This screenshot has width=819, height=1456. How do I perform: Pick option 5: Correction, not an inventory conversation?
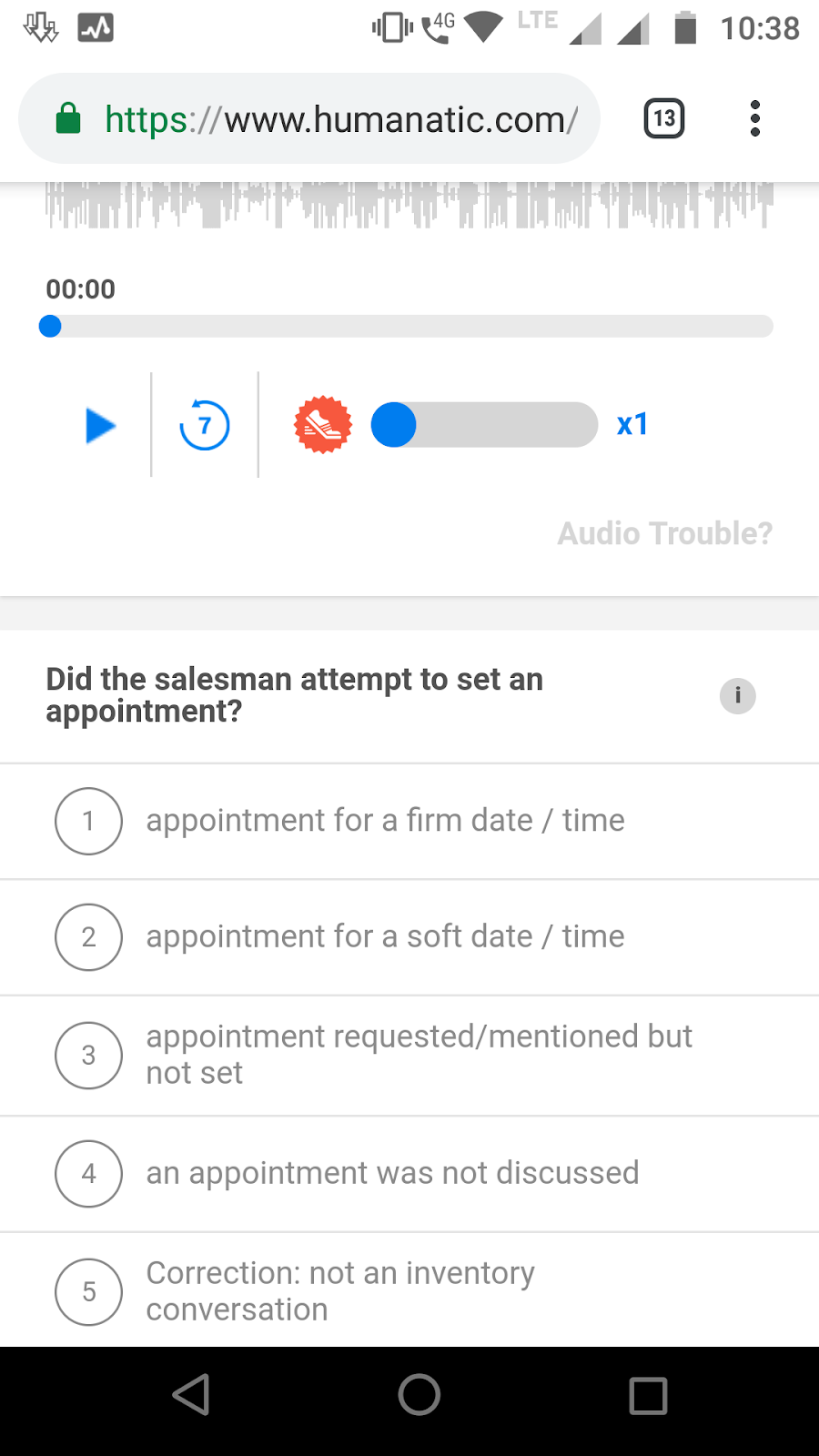(340, 1290)
